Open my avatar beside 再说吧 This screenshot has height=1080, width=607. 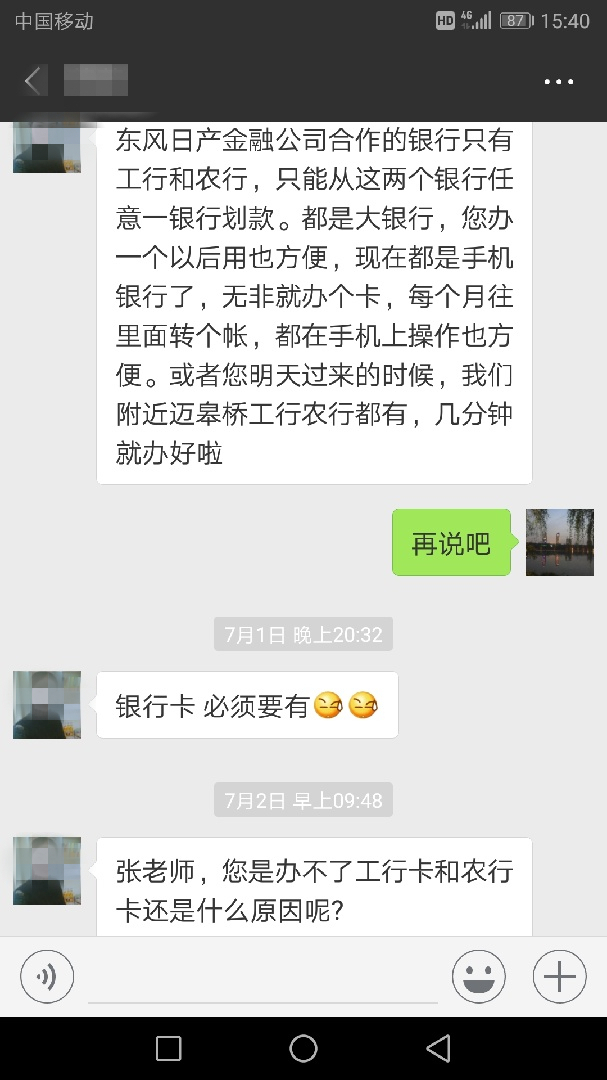click(x=560, y=542)
